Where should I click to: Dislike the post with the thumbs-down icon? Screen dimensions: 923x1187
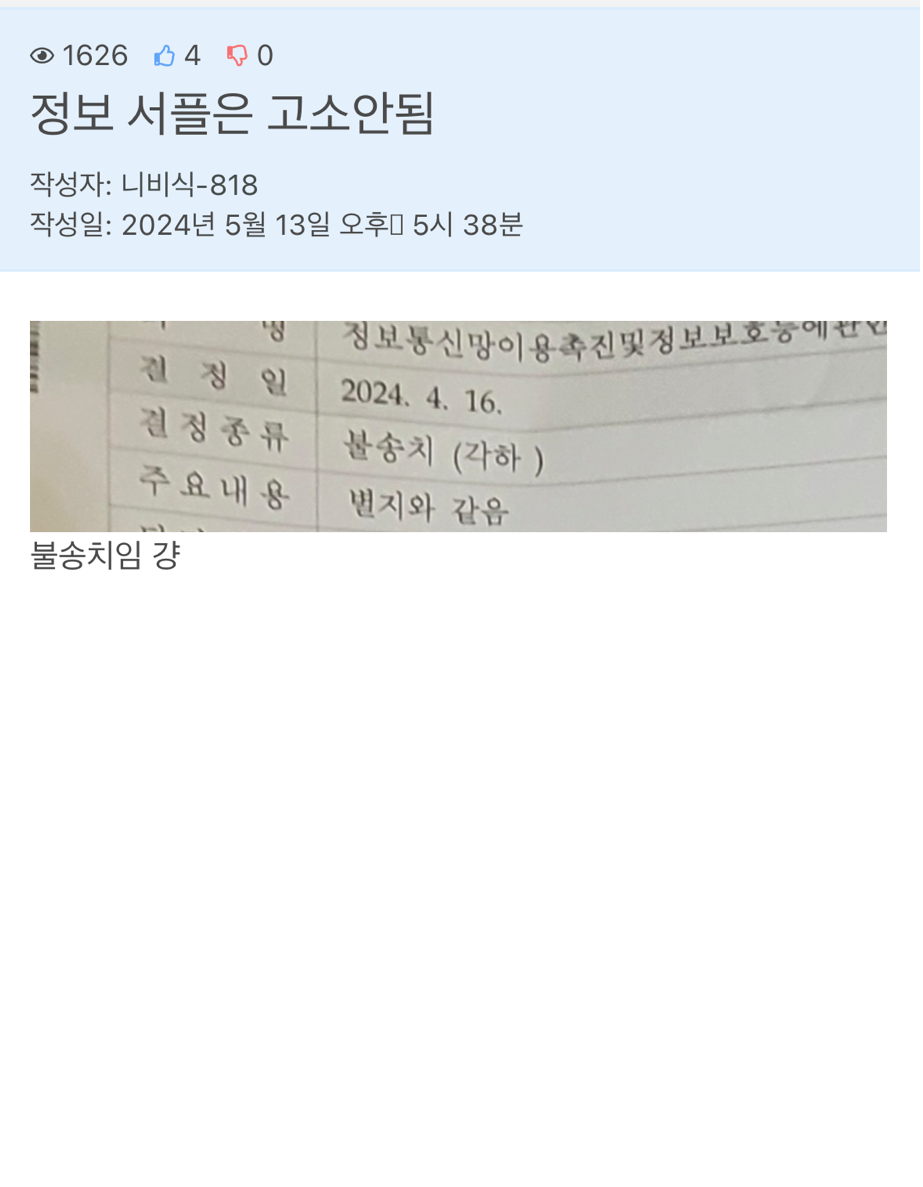coord(237,56)
